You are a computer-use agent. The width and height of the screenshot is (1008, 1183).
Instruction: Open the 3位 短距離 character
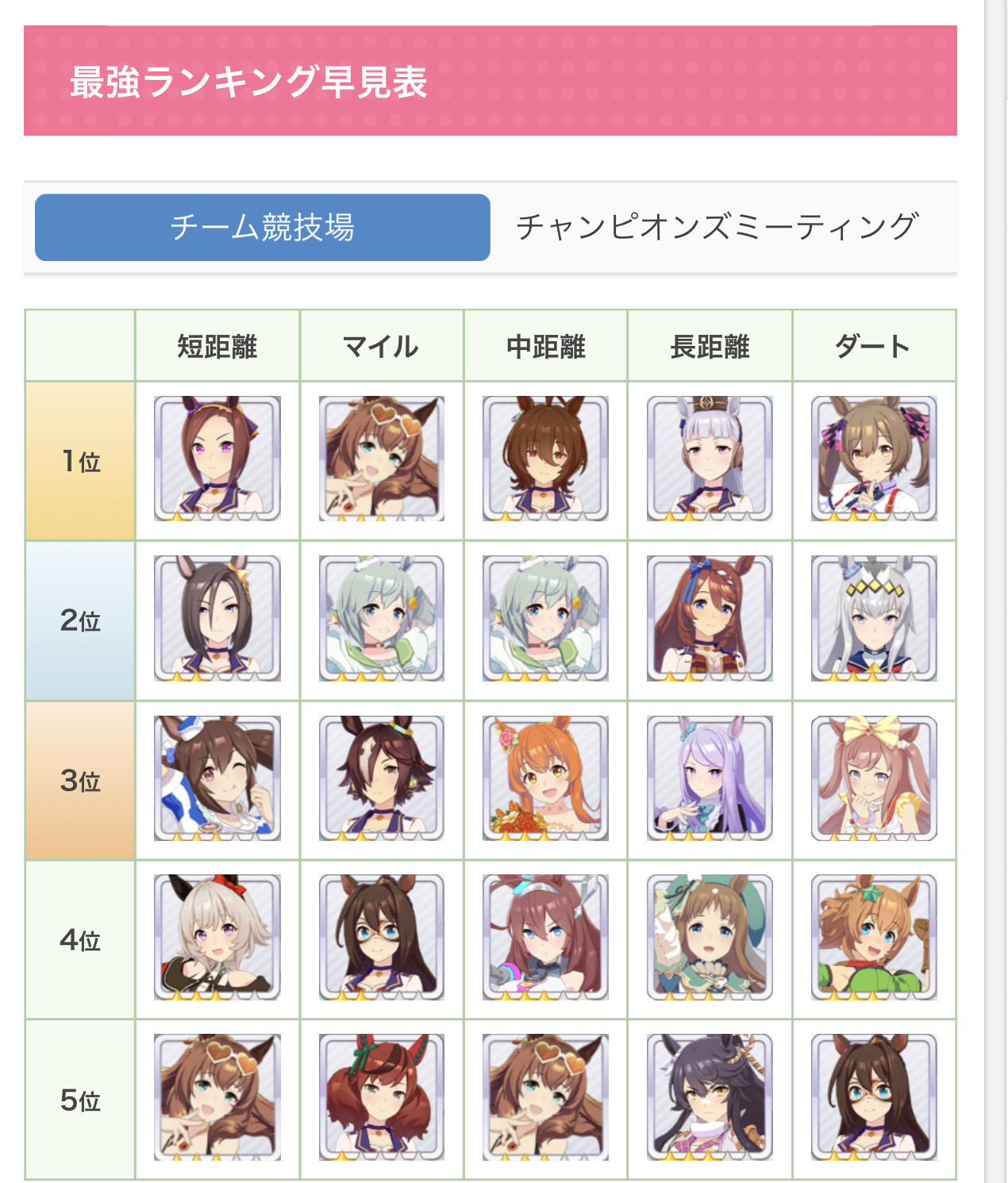coord(217,778)
